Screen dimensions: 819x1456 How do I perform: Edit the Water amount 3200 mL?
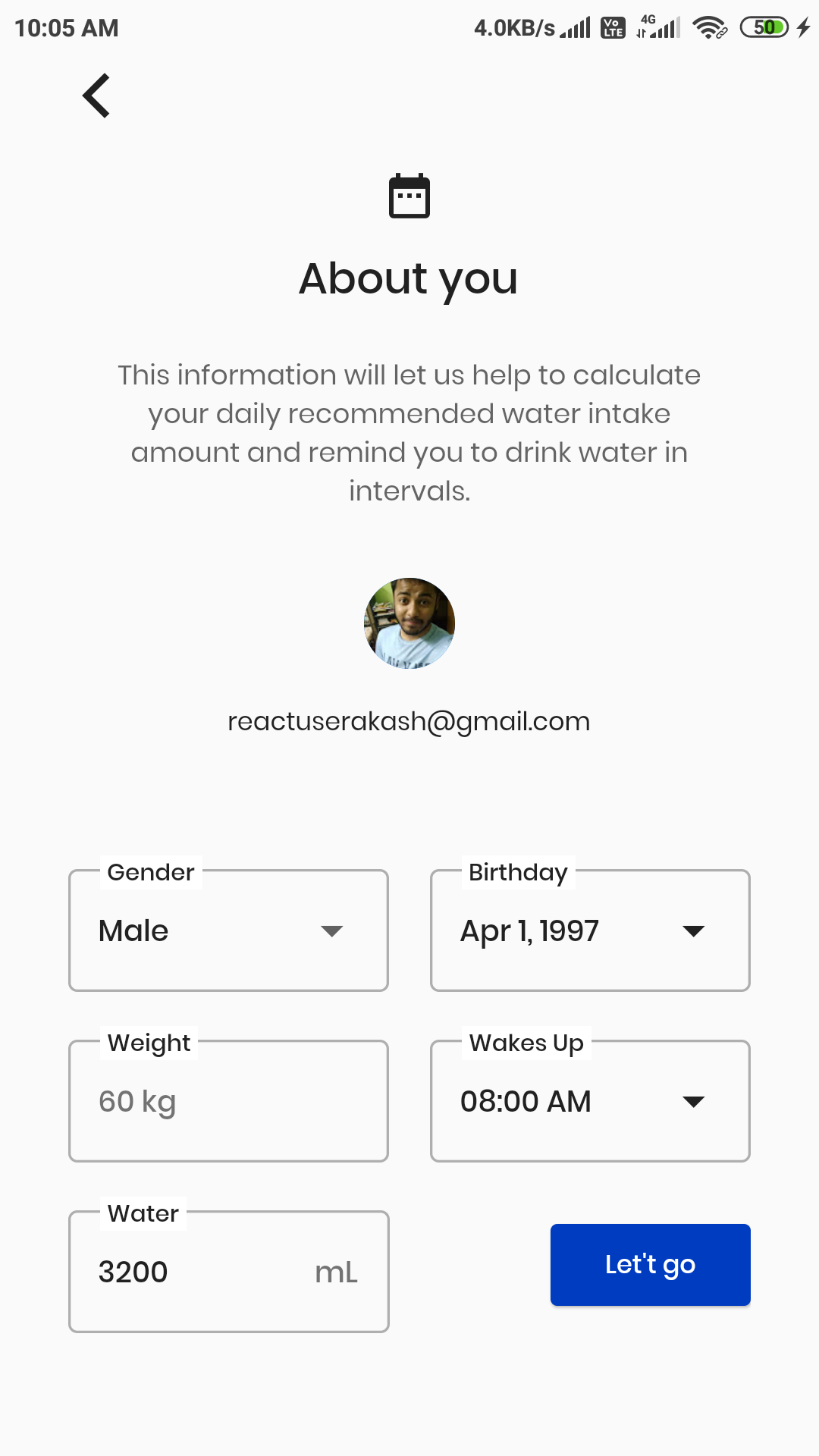point(228,1272)
